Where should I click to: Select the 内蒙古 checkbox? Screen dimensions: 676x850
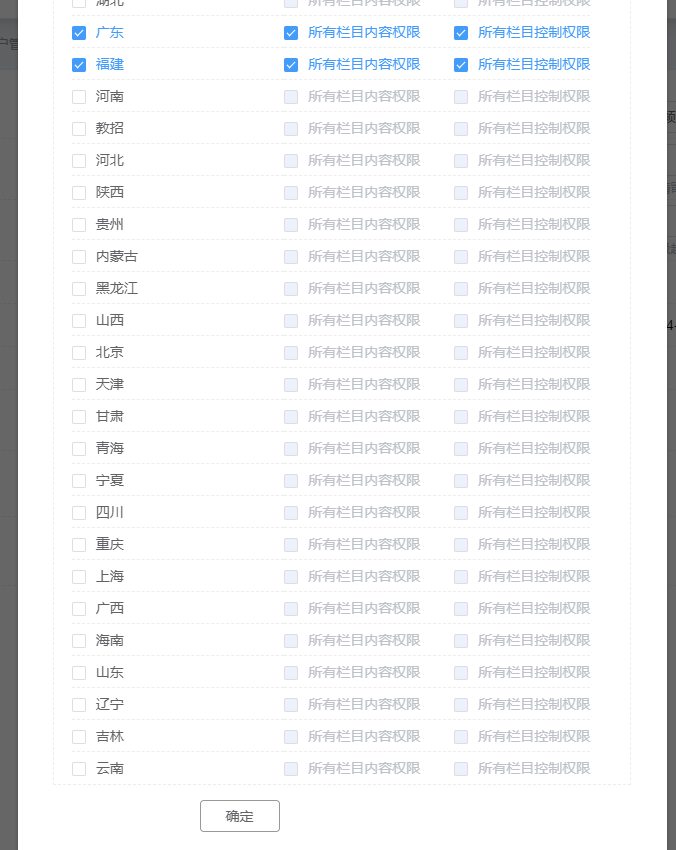coord(79,257)
